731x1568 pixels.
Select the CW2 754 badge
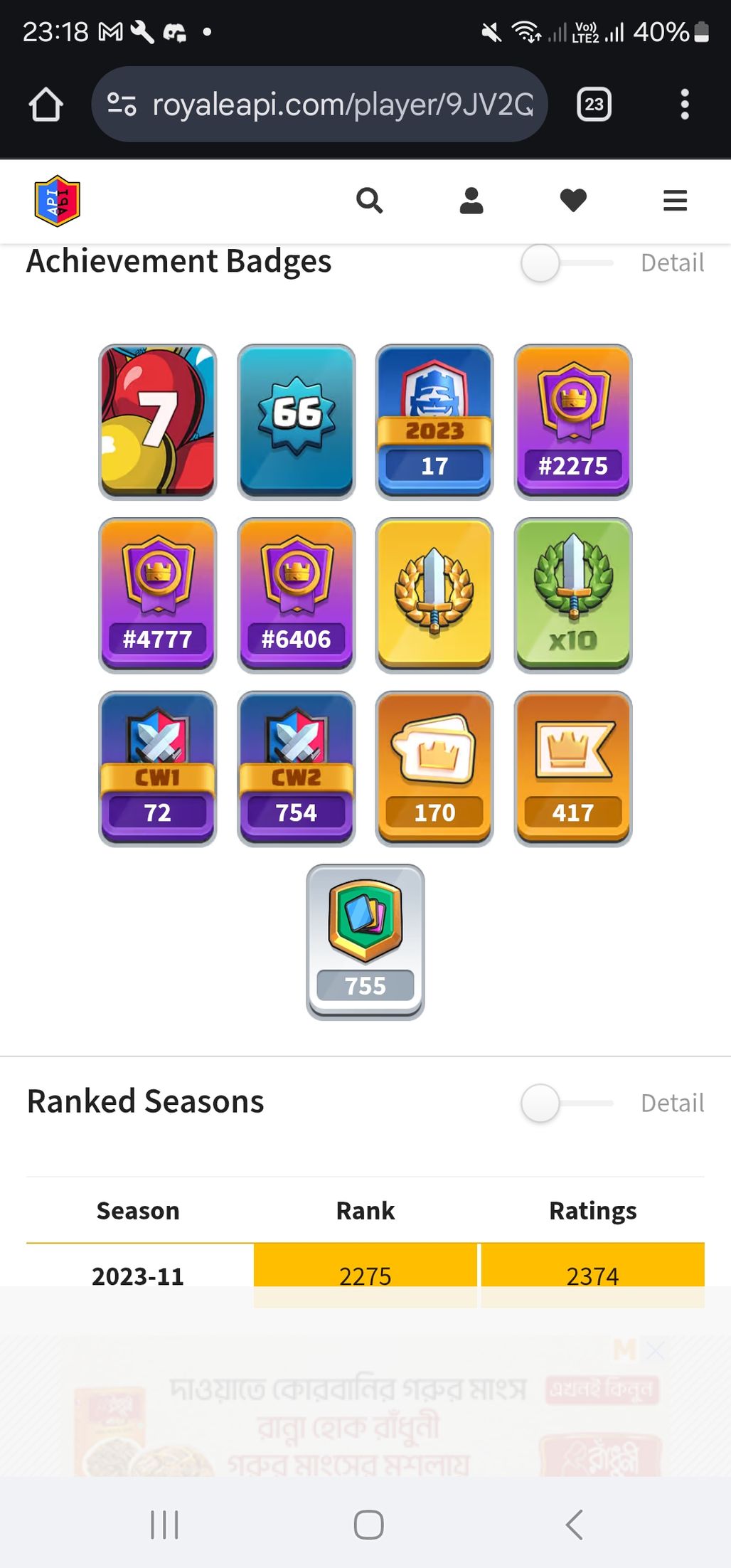click(297, 768)
